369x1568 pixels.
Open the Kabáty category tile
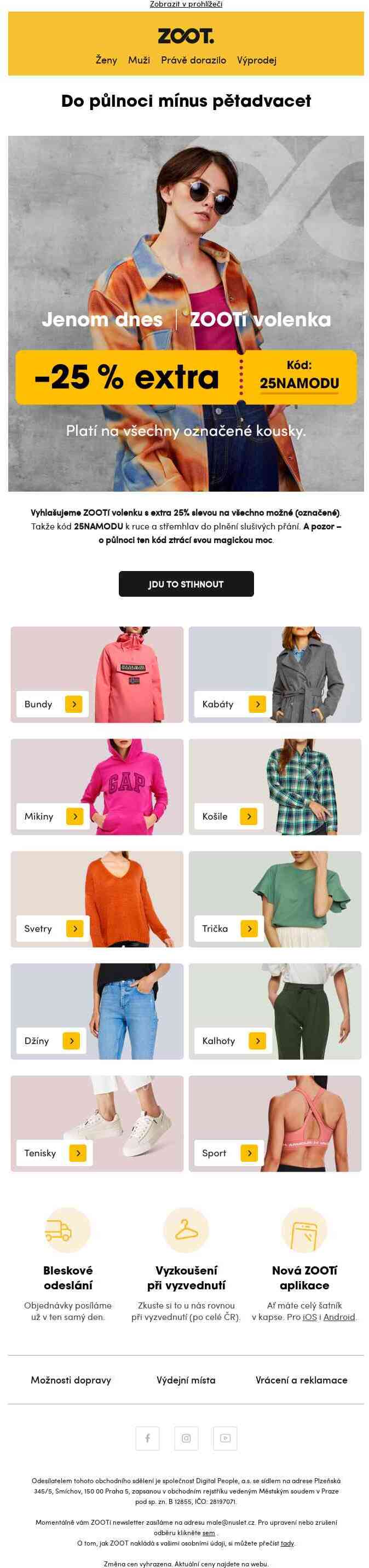(x=275, y=675)
